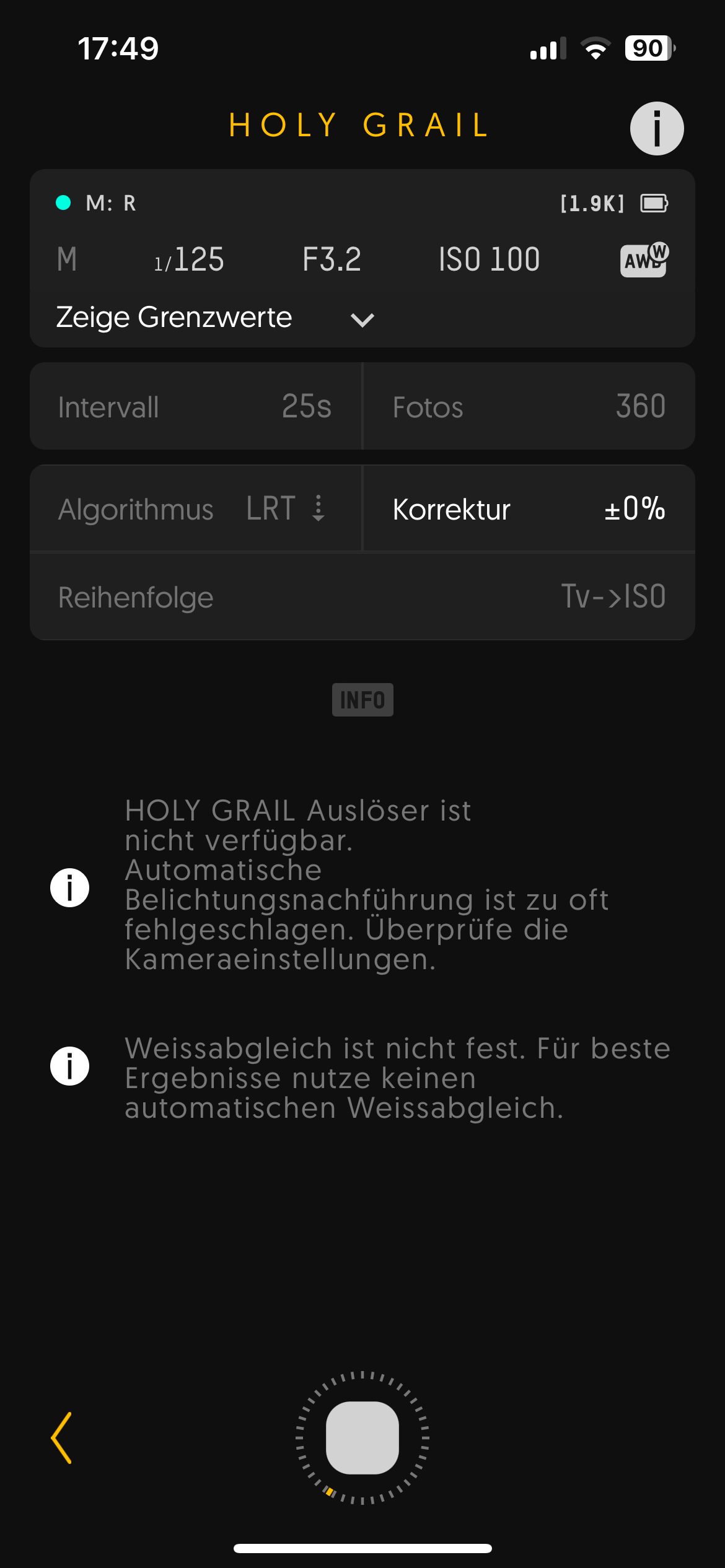Adjust the Korrektur ±0% value
Image resolution: width=725 pixels, height=1568 pixels.
pyautogui.click(x=529, y=509)
